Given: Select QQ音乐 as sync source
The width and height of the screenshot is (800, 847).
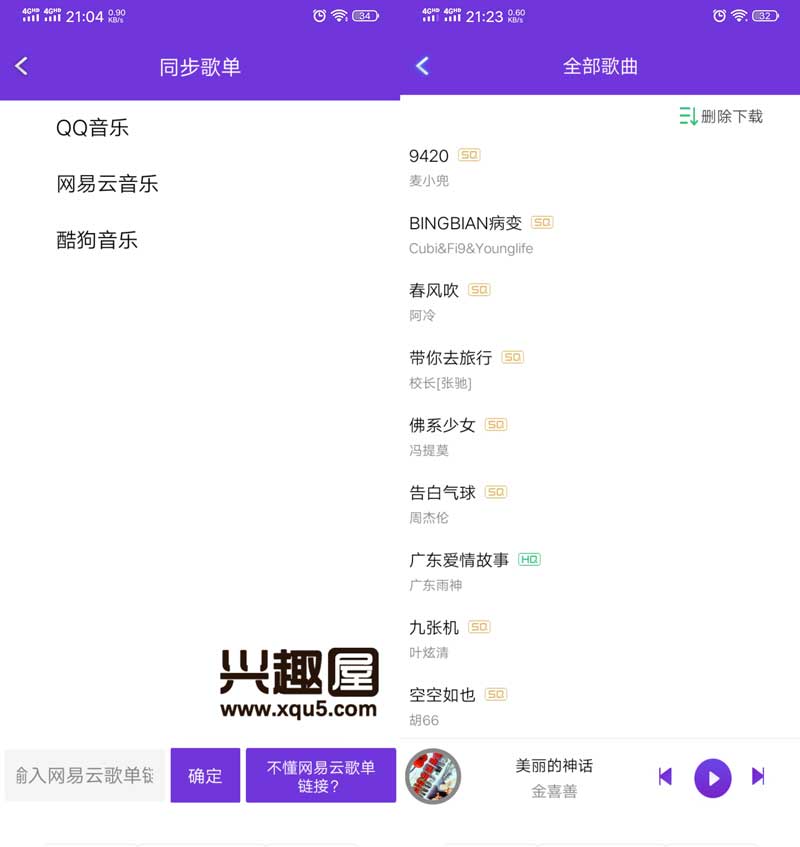Looking at the screenshot, I should pos(93,128).
